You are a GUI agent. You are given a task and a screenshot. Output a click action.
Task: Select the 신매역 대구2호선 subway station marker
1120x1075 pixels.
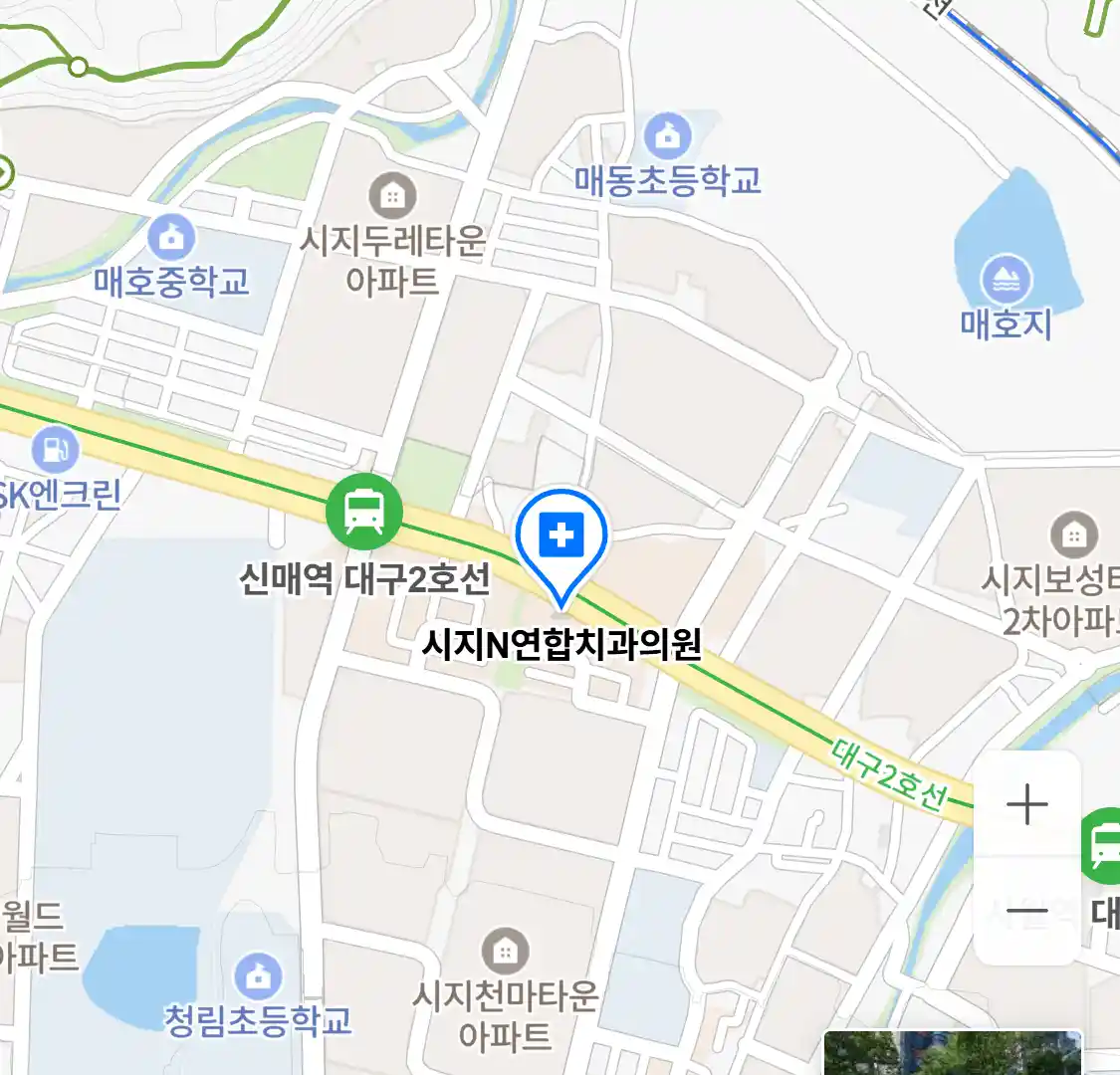coord(364,513)
